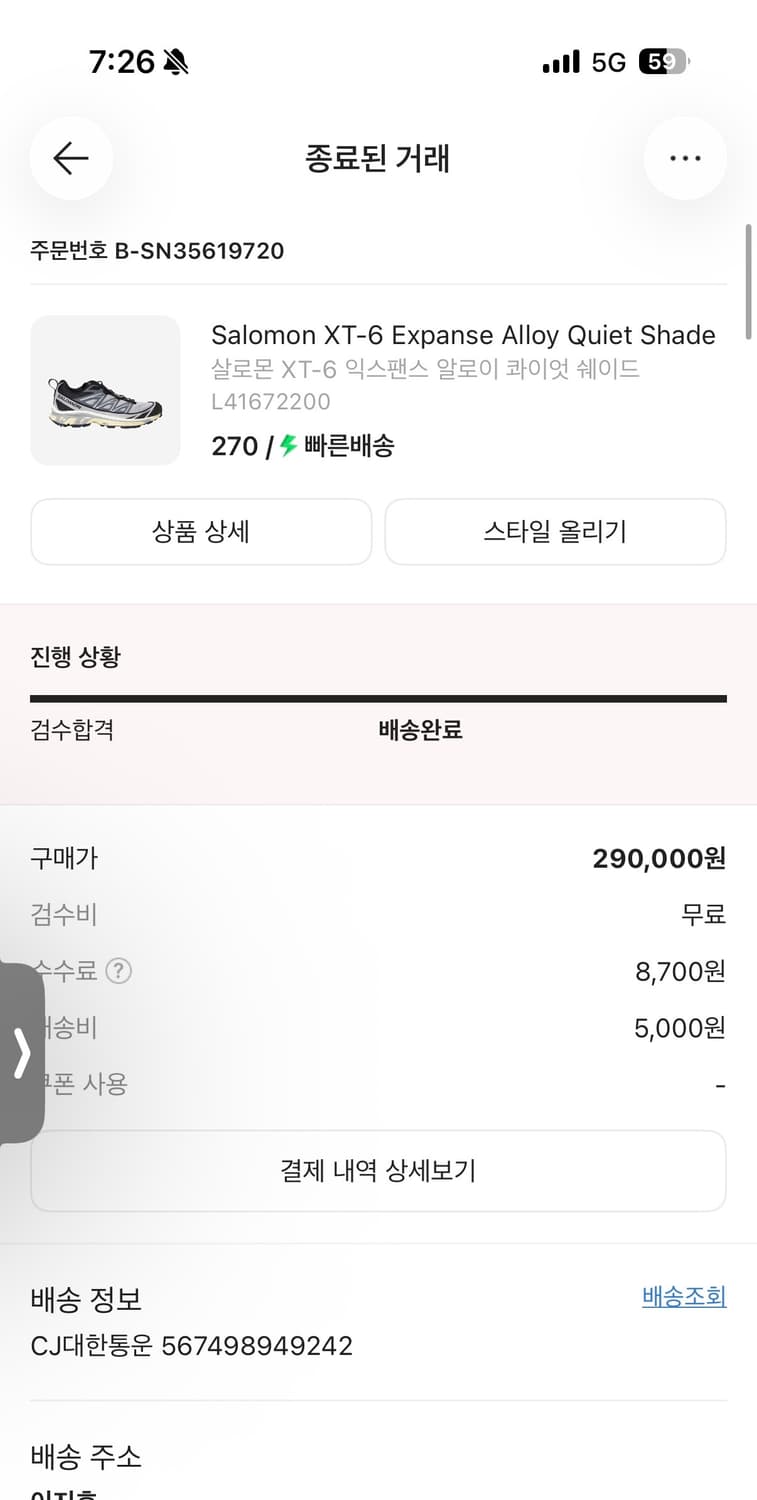This screenshot has width=757, height=1500.
Task: Tap the 상품 상세 button
Action: tap(200, 531)
